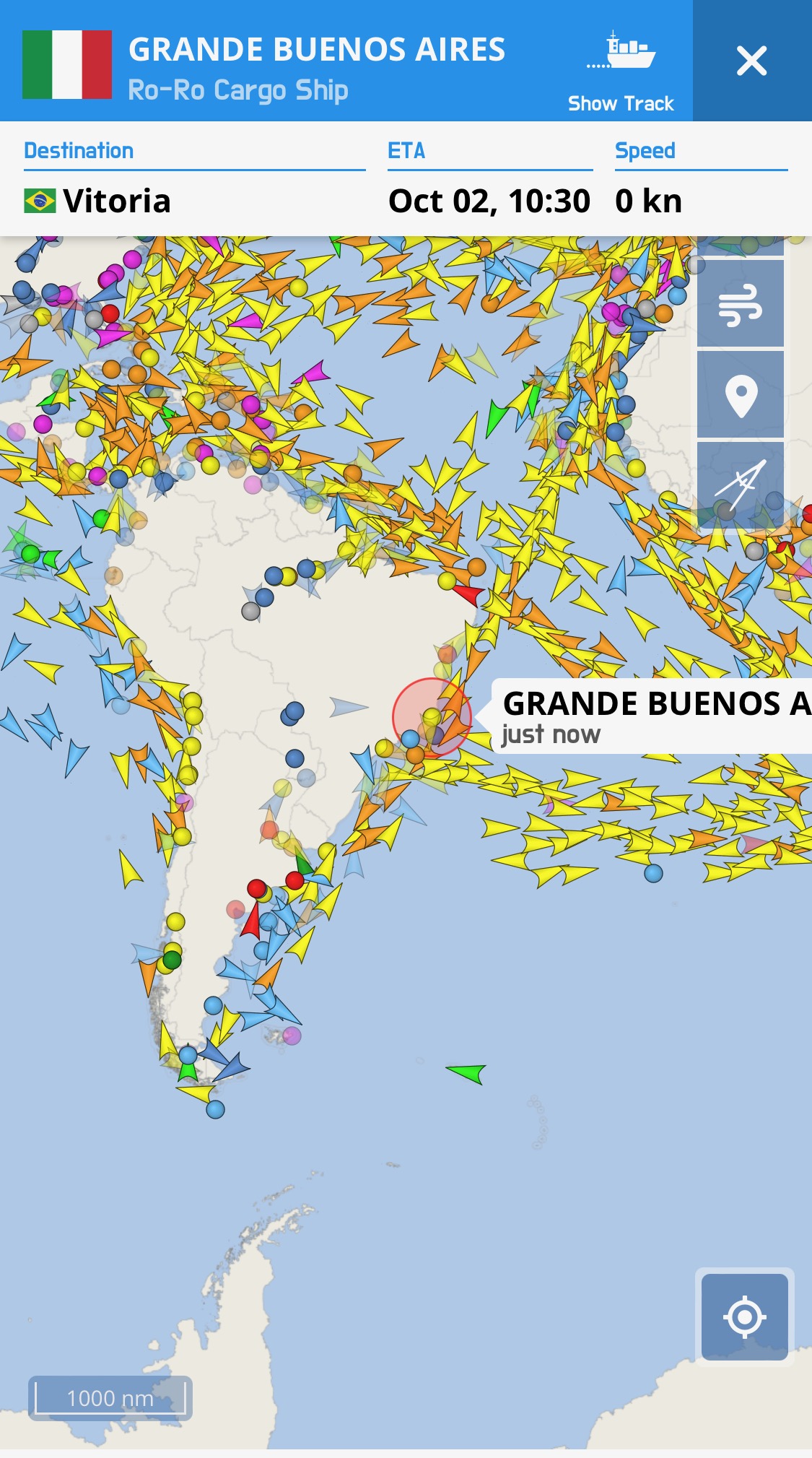Open GRANDE BUENOS AIRES ship details header
812x1458 pixels.
[x=317, y=50]
